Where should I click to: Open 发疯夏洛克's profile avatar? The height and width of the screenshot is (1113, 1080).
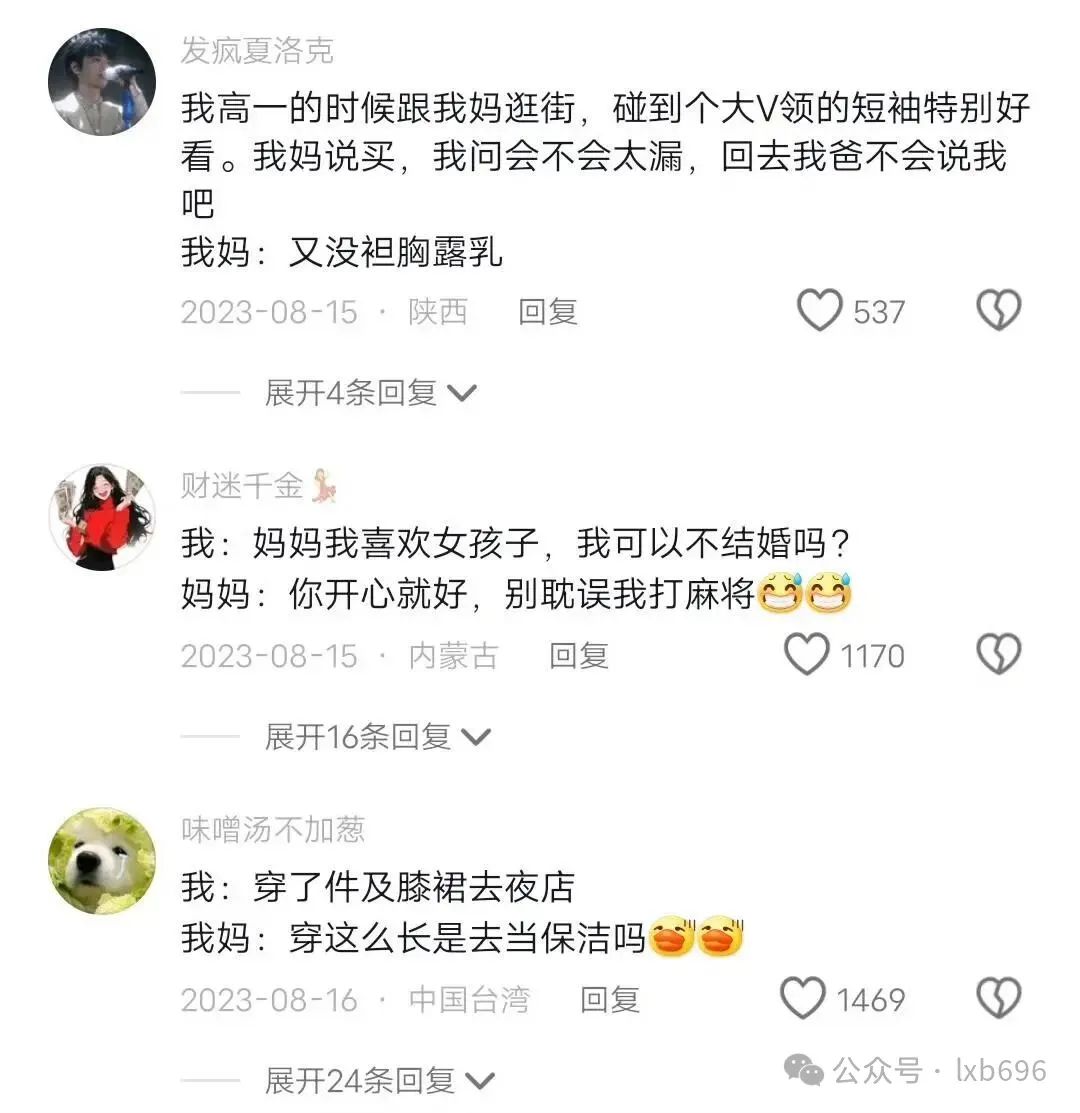[102, 82]
